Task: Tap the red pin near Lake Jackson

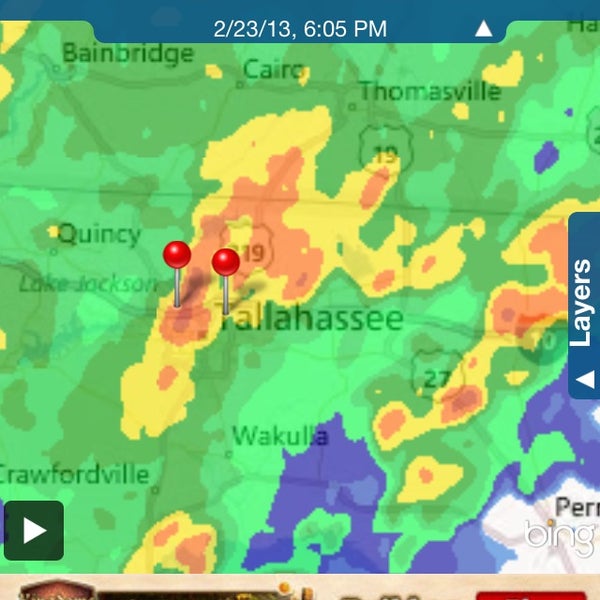Action: pyautogui.click(x=177, y=256)
